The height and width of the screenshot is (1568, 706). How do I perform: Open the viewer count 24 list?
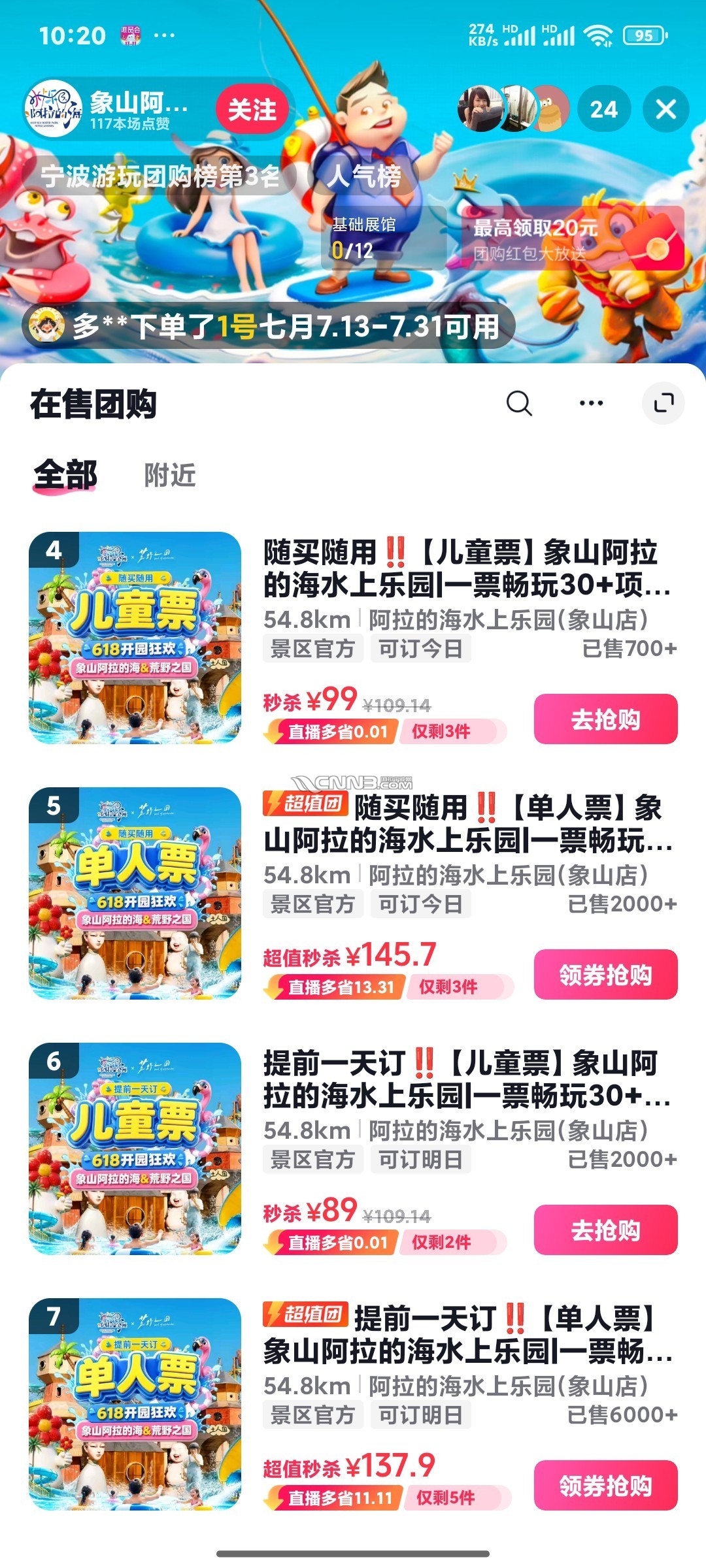pos(604,109)
